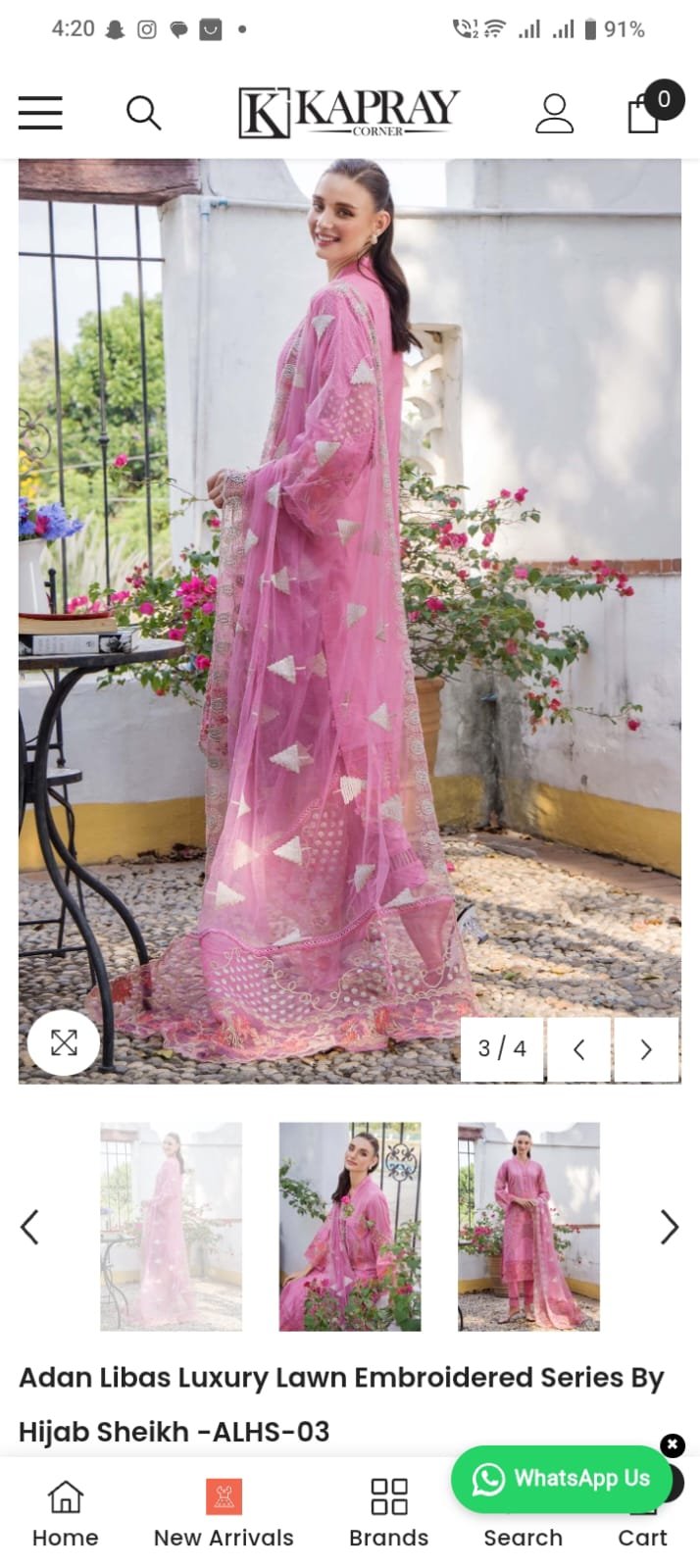Select the standing full-suit thumbnail
The width and height of the screenshot is (700, 1568).
(528, 1226)
